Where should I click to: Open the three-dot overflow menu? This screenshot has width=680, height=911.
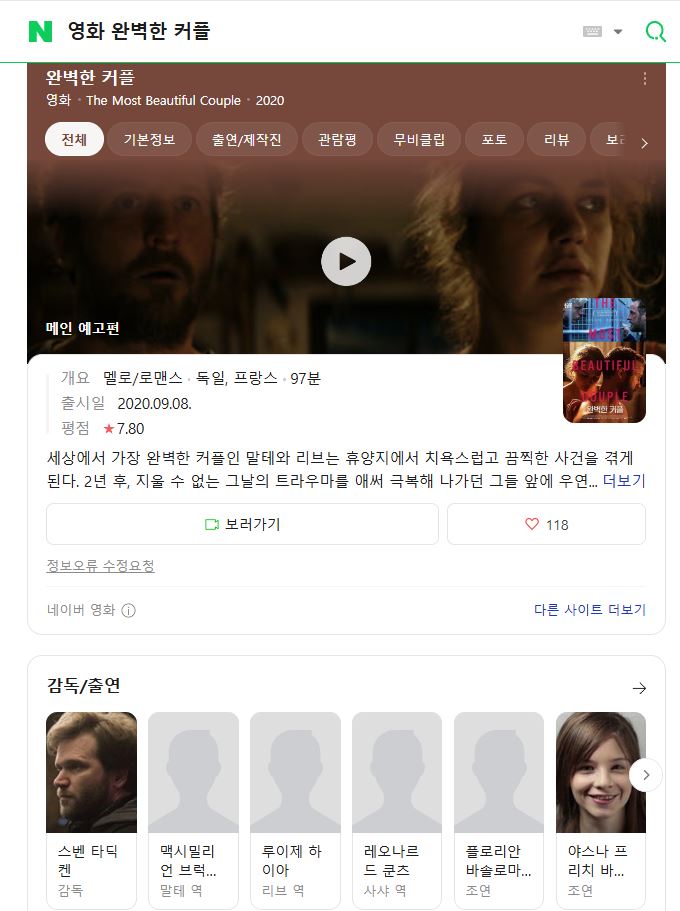point(645,79)
